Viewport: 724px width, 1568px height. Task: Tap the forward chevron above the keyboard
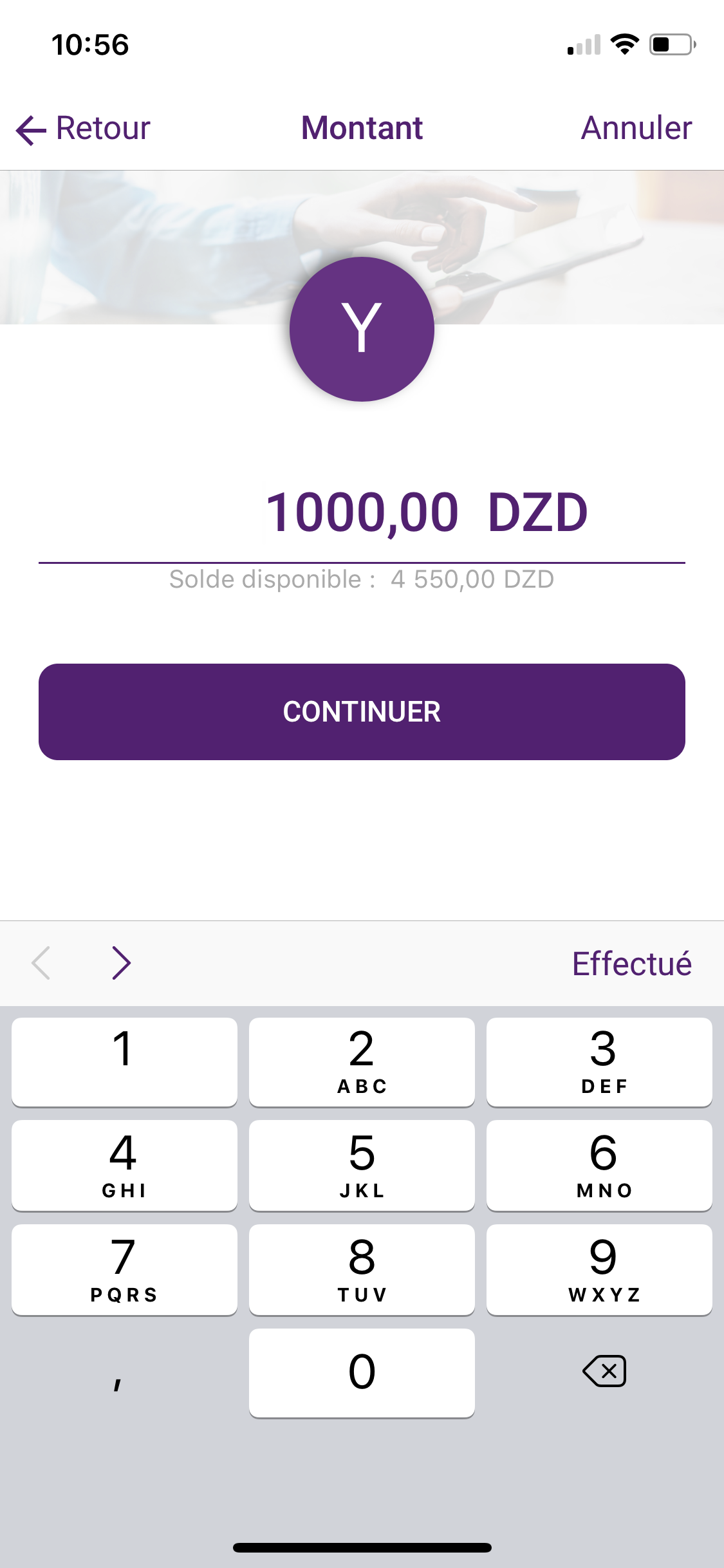pos(121,963)
